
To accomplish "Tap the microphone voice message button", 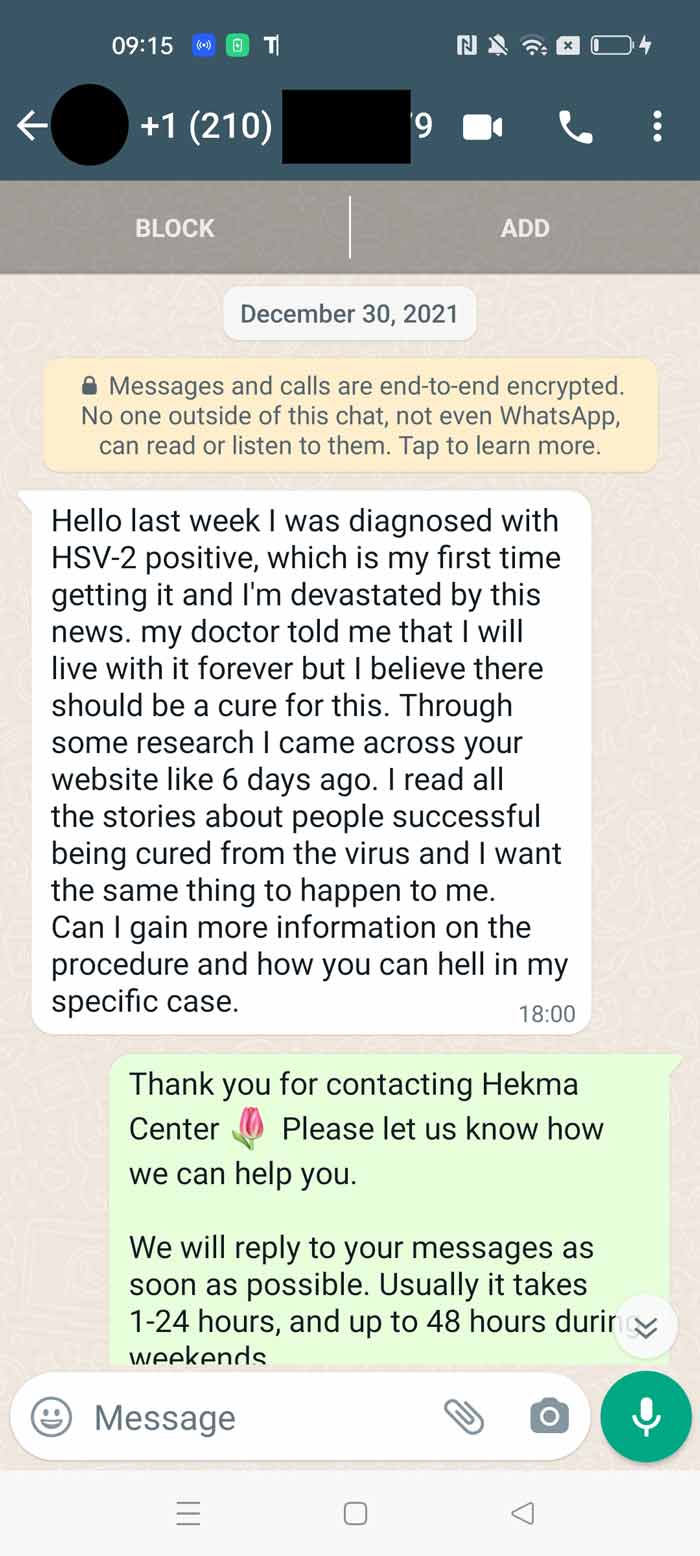I will [646, 1417].
